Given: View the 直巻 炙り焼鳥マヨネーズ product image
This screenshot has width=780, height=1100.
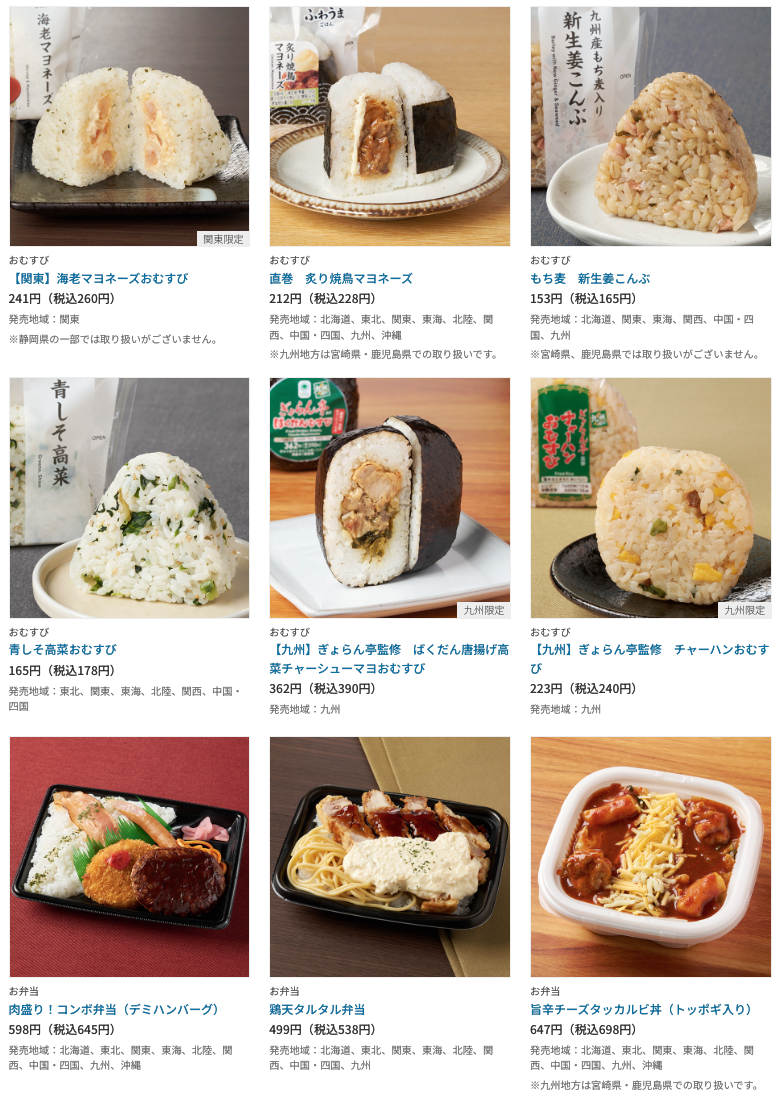Looking at the screenshot, I should click(x=389, y=126).
